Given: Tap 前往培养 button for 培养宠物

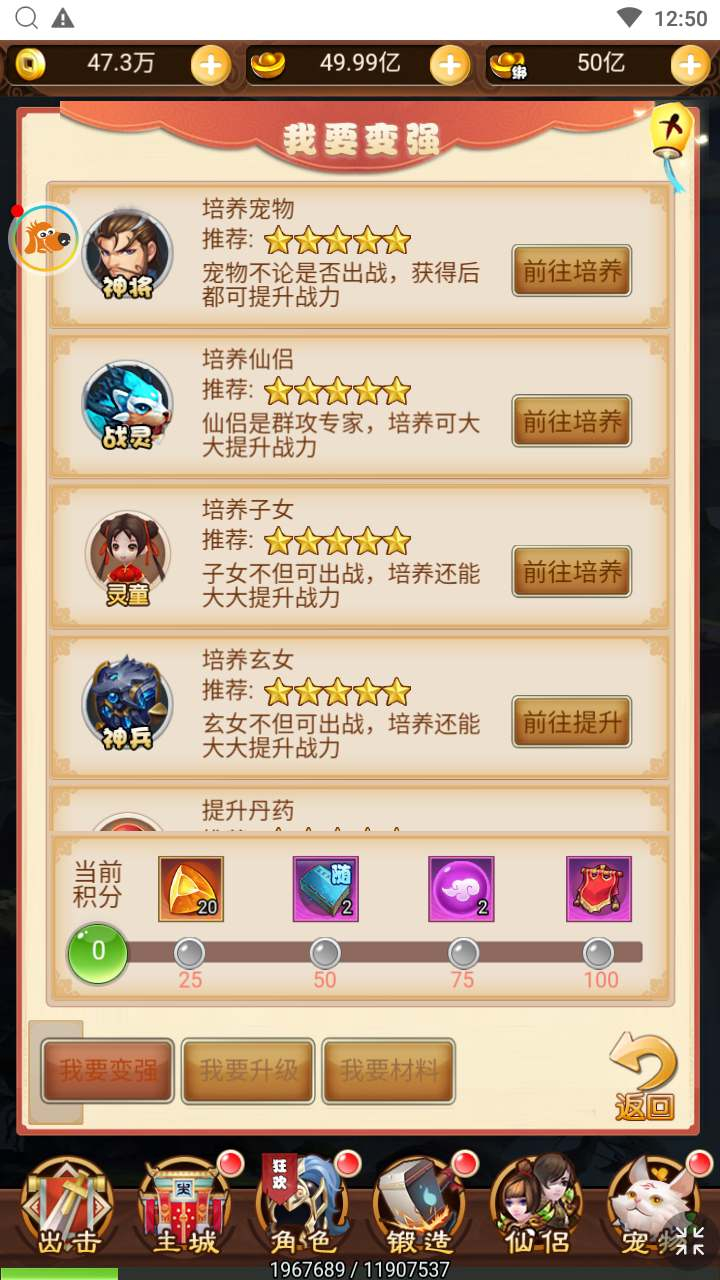Looking at the screenshot, I should click(572, 271).
